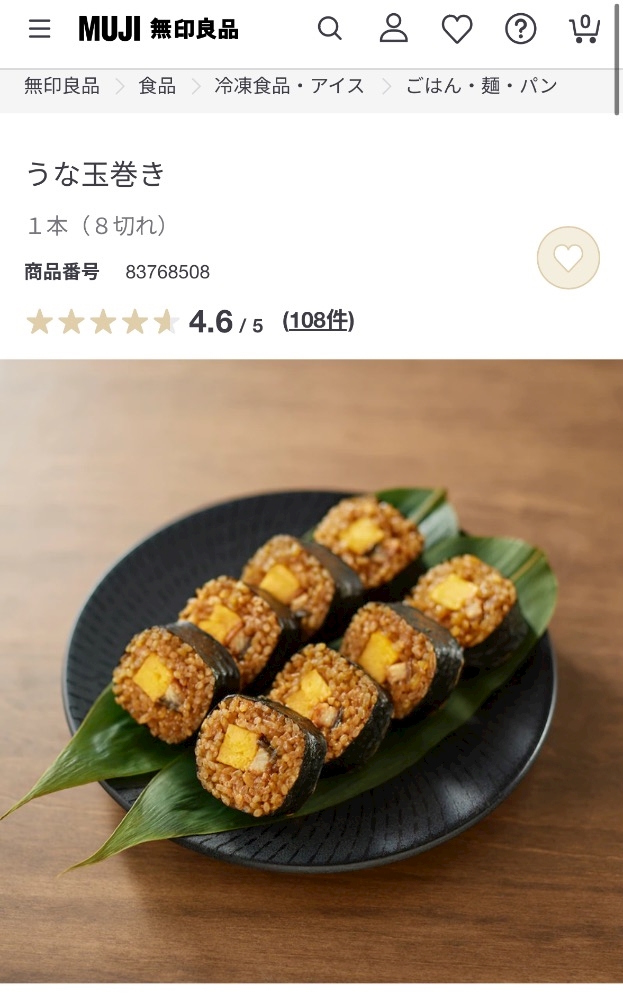Screen dimensions: 623x1000
Task: View the 108件 reviews
Action: [x=318, y=320]
